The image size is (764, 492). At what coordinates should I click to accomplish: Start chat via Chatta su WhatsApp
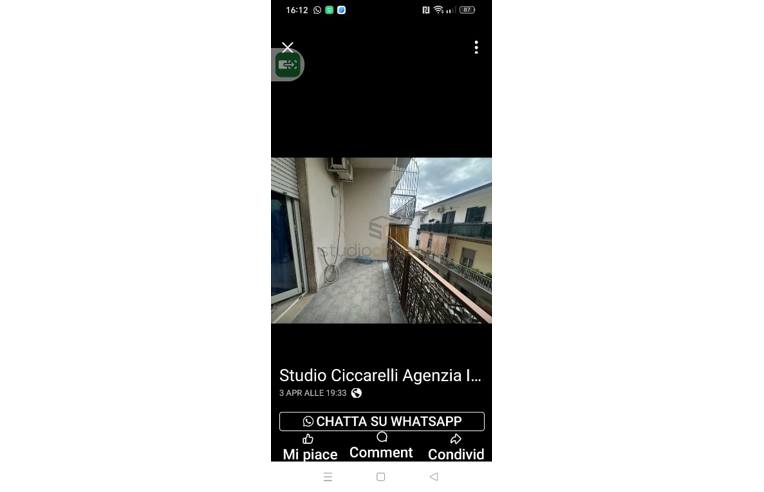pyautogui.click(x=381, y=422)
